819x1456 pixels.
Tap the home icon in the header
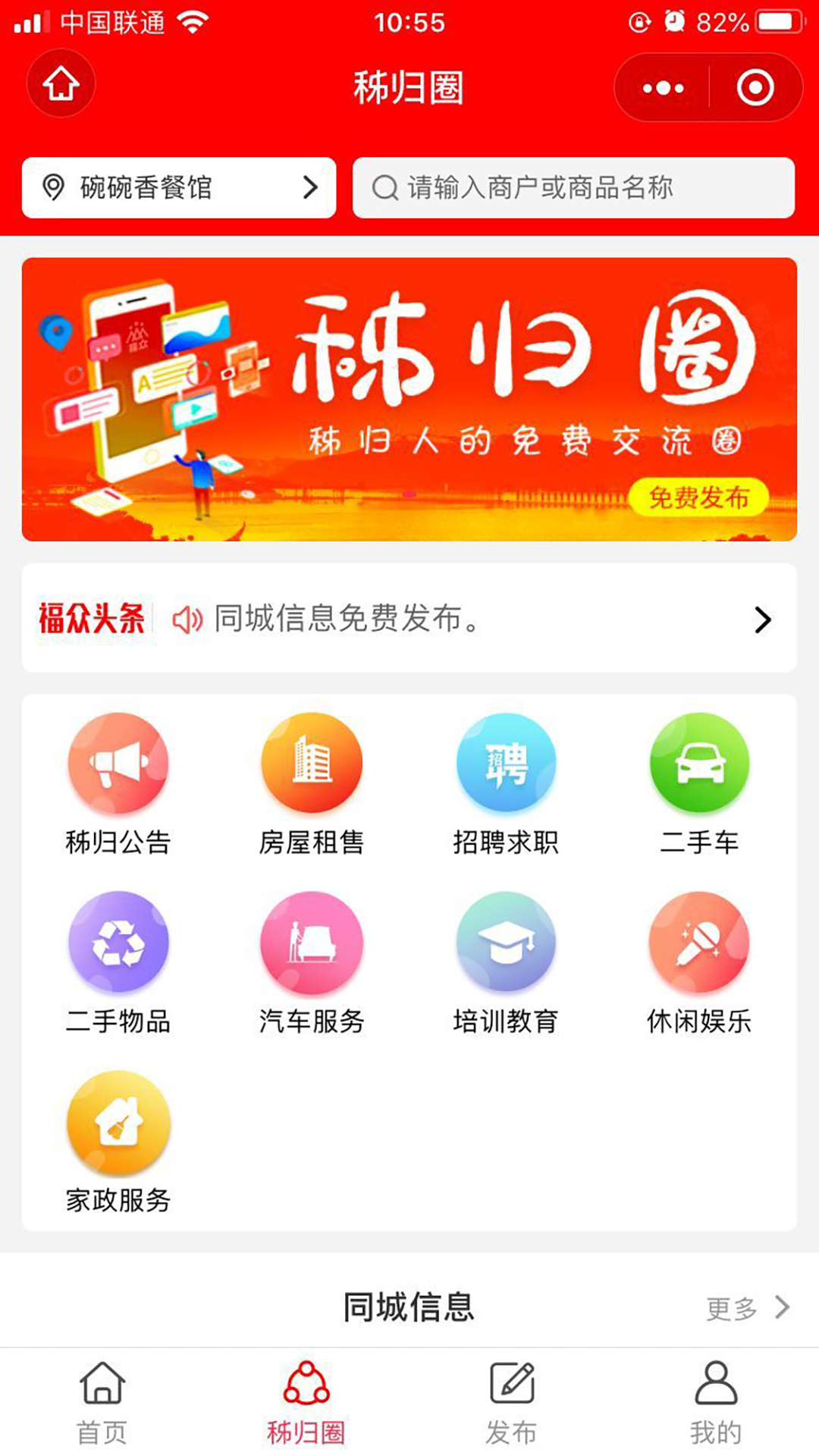[x=61, y=84]
